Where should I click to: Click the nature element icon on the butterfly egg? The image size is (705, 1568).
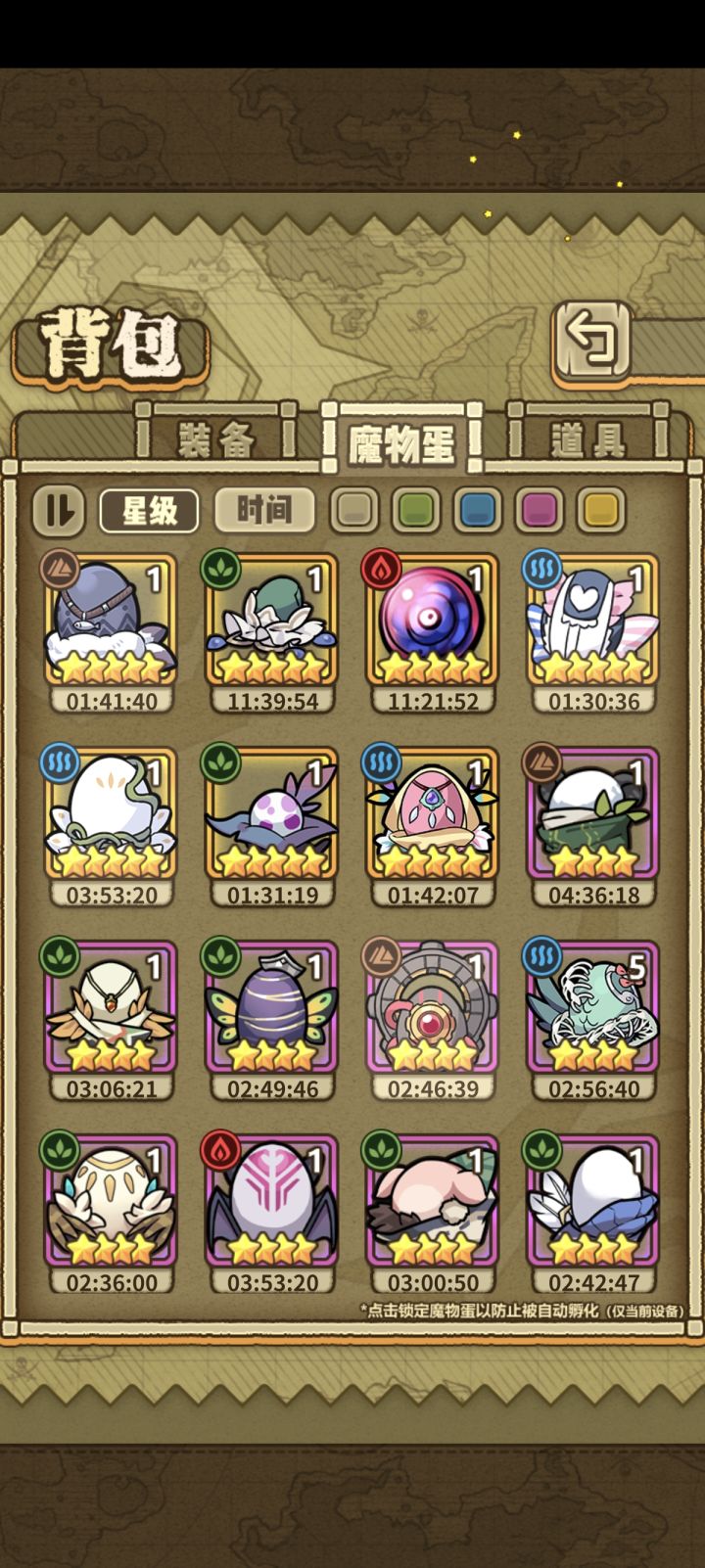click(x=221, y=959)
